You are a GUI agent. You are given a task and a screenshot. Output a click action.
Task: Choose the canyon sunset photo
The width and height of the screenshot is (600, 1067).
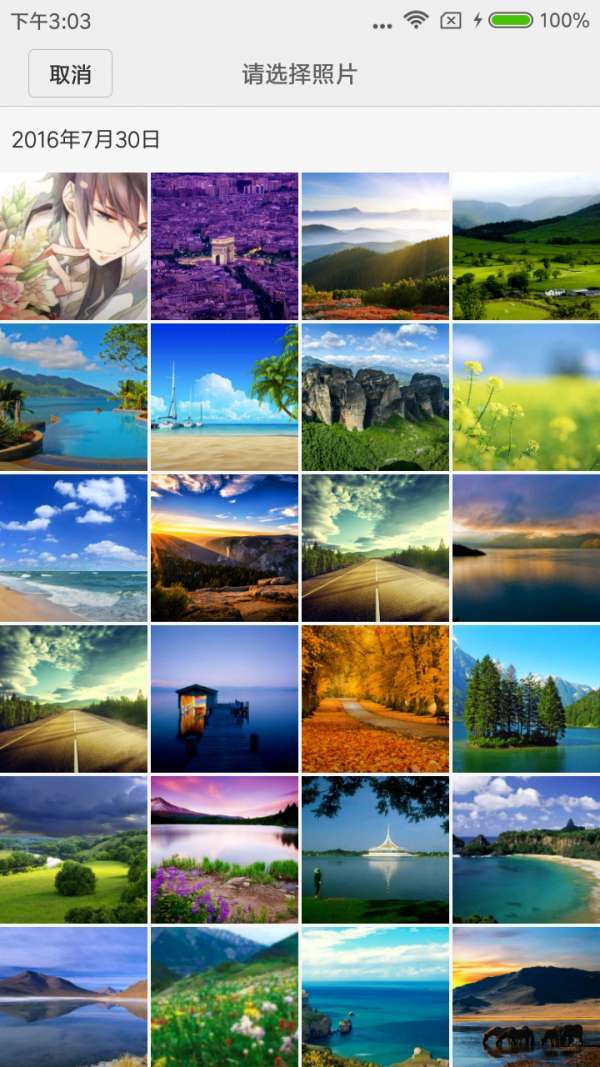pyautogui.click(x=224, y=548)
